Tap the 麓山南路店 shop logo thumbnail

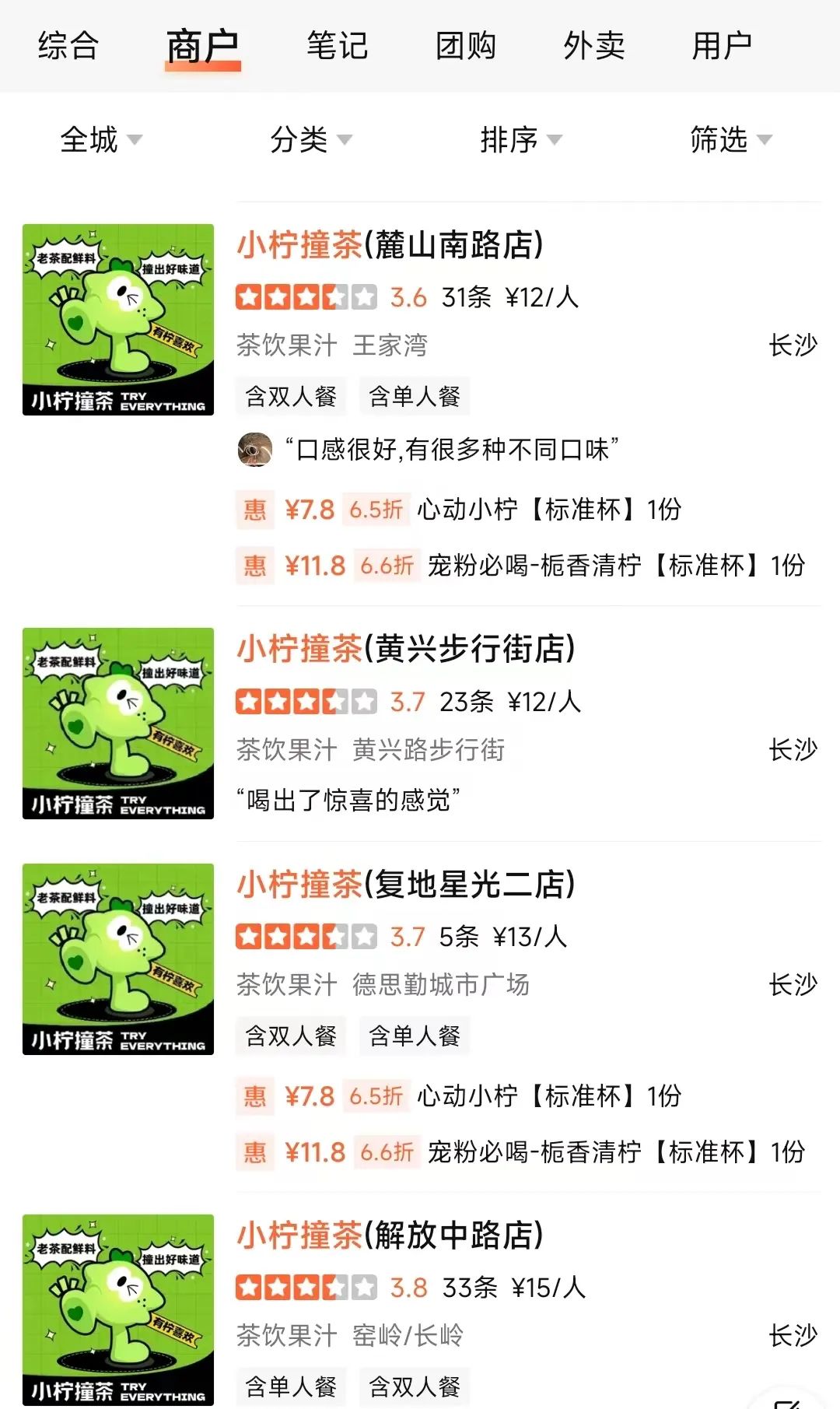point(118,320)
